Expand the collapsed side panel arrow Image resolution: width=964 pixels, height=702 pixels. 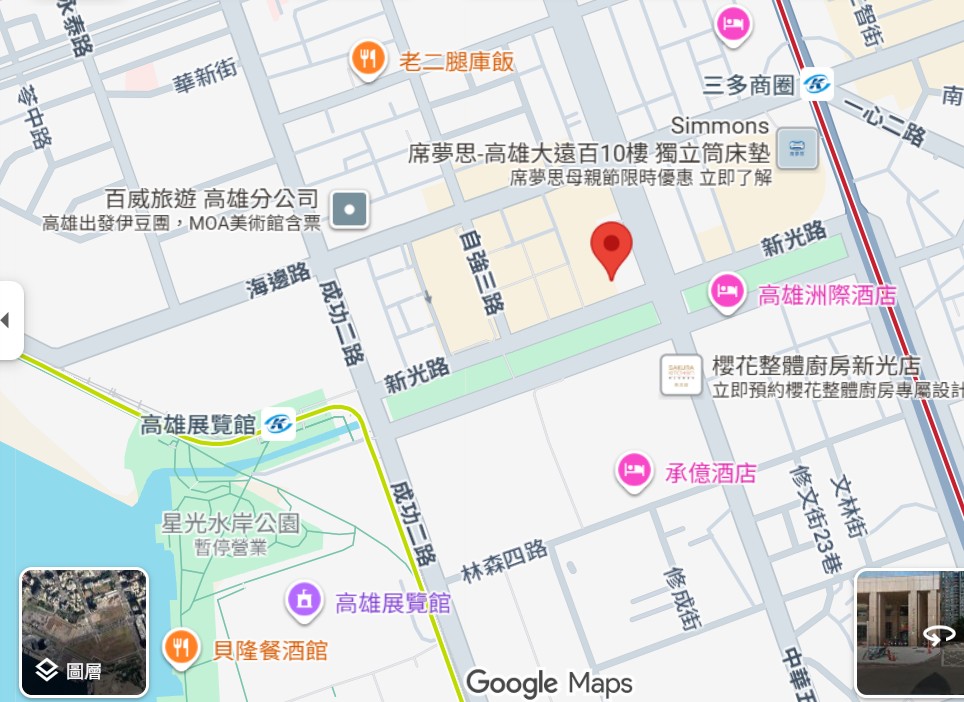tap(9, 320)
